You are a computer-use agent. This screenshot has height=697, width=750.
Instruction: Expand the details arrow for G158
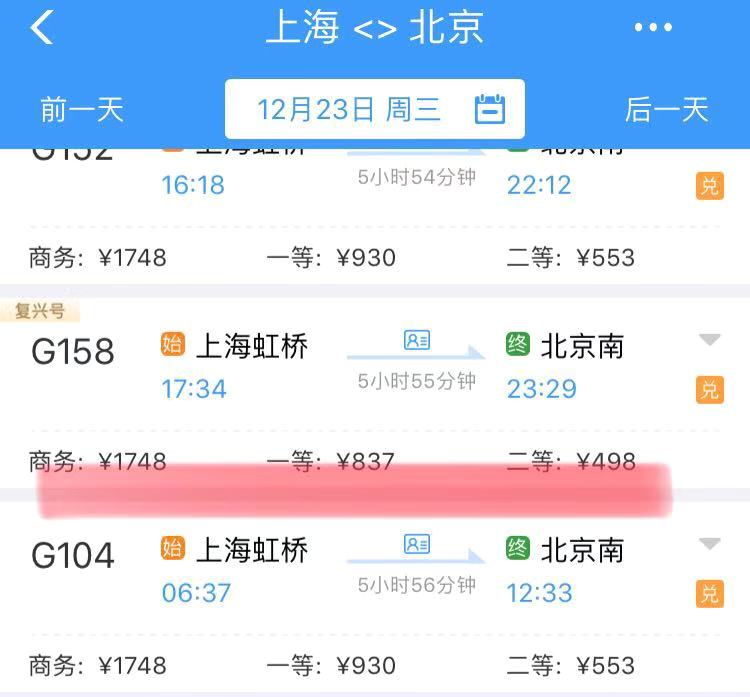tap(709, 341)
